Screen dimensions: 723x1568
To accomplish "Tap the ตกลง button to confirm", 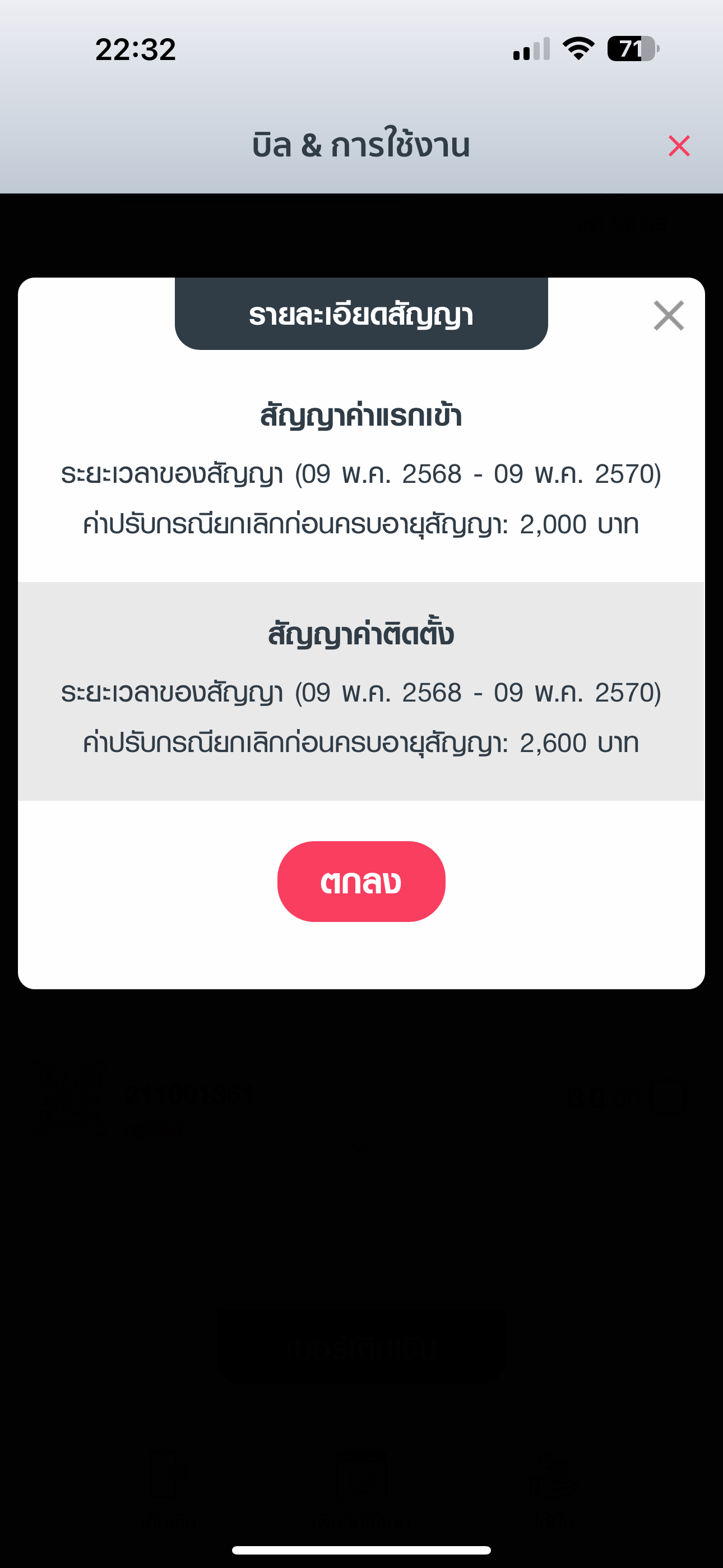I will pos(361,882).
